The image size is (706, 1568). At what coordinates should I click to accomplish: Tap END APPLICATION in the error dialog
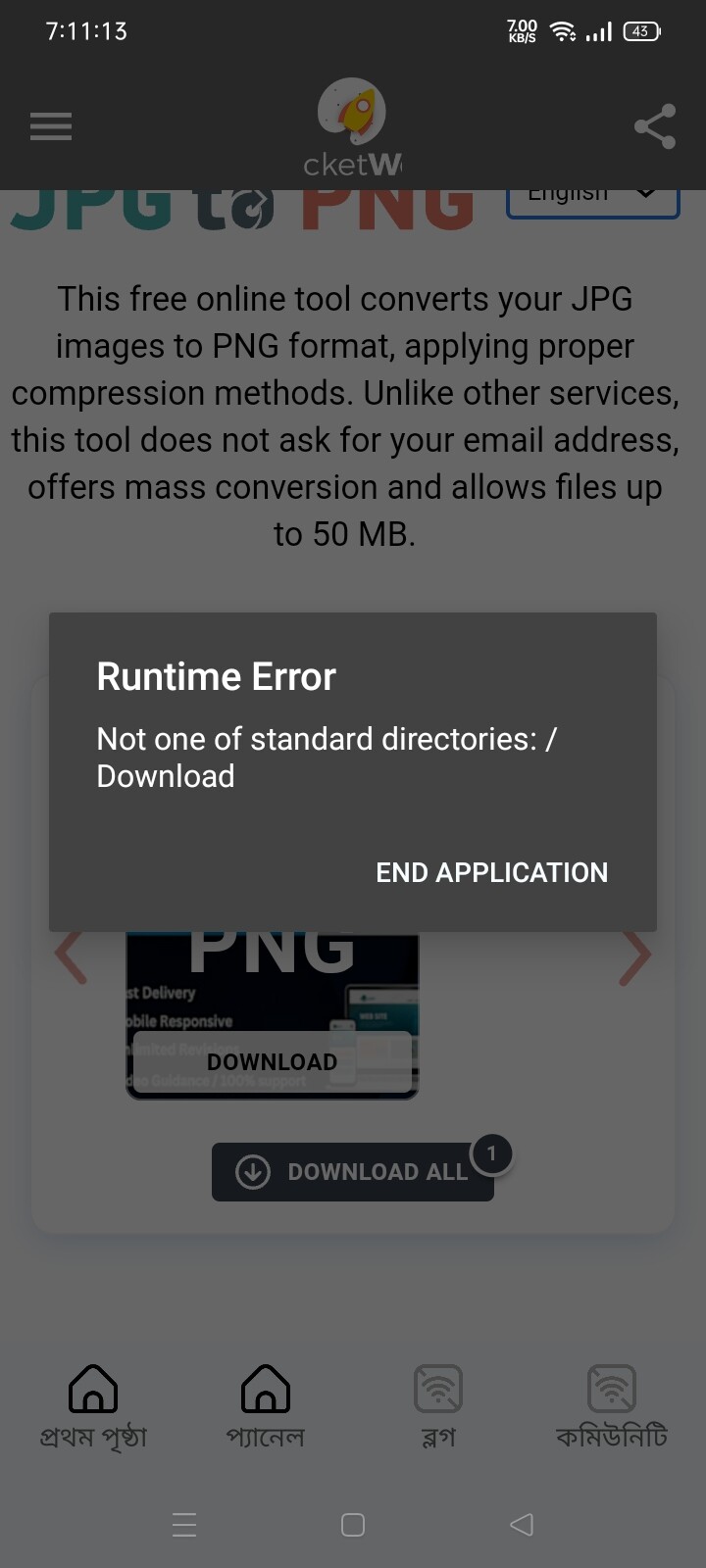[491, 872]
